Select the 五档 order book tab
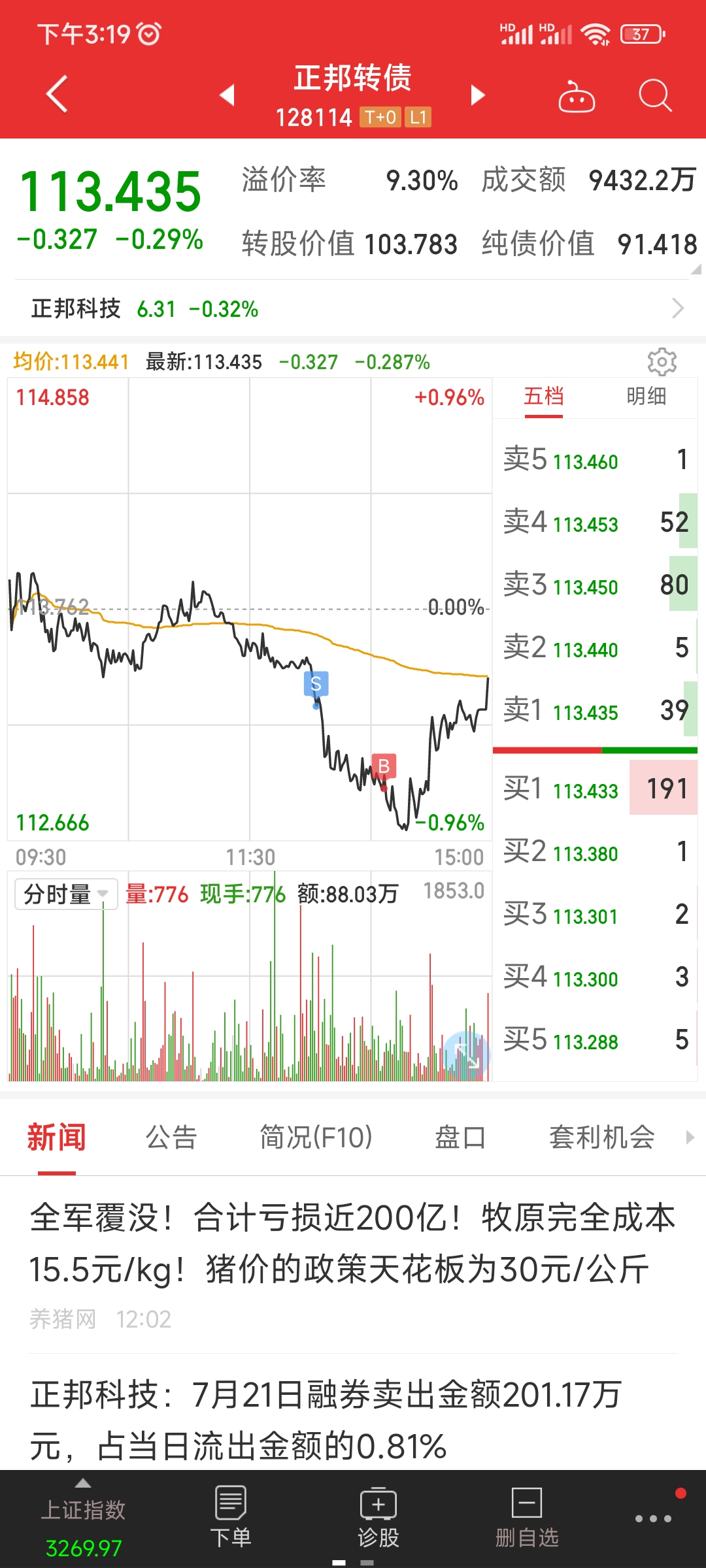This screenshot has width=706, height=1568. (x=543, y=396)
